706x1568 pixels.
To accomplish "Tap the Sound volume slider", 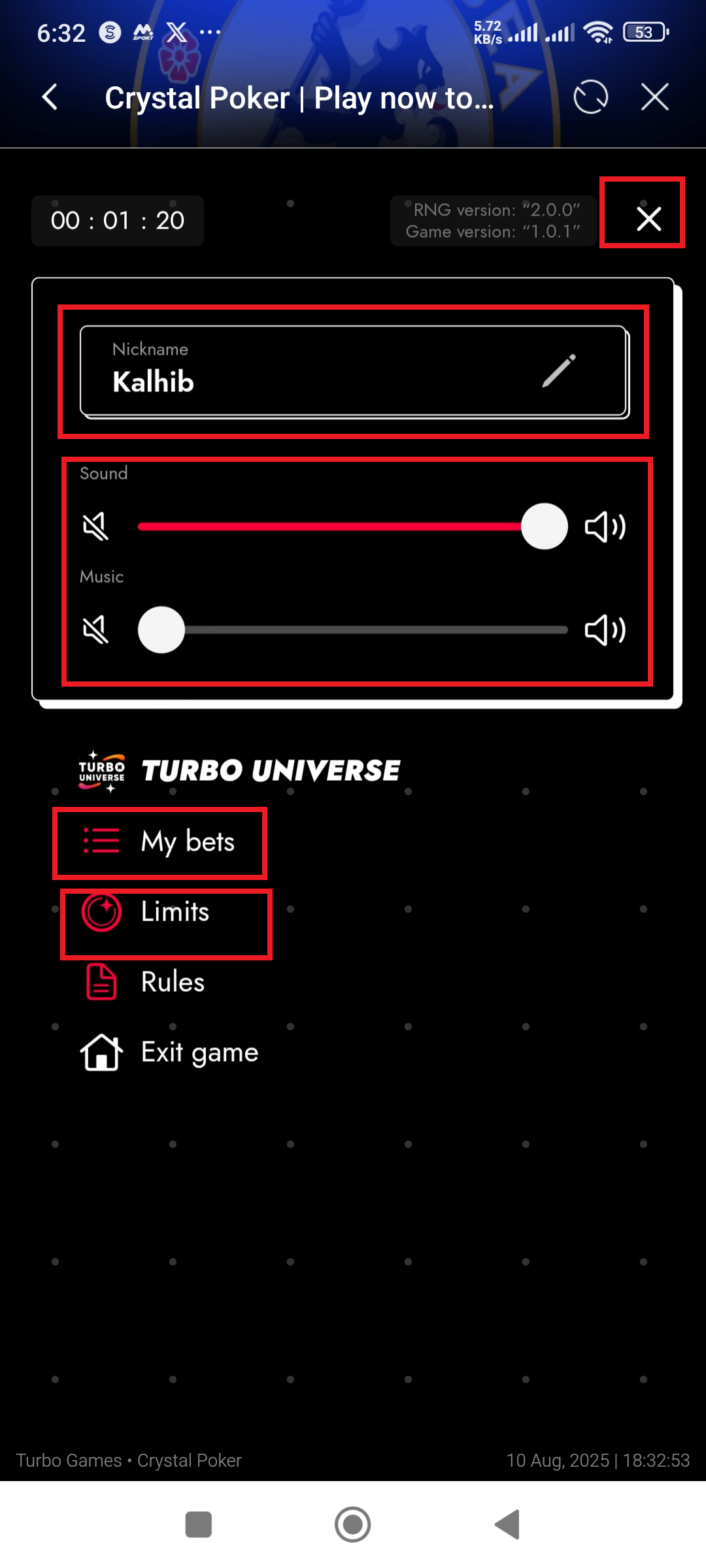I will point(340,527).
